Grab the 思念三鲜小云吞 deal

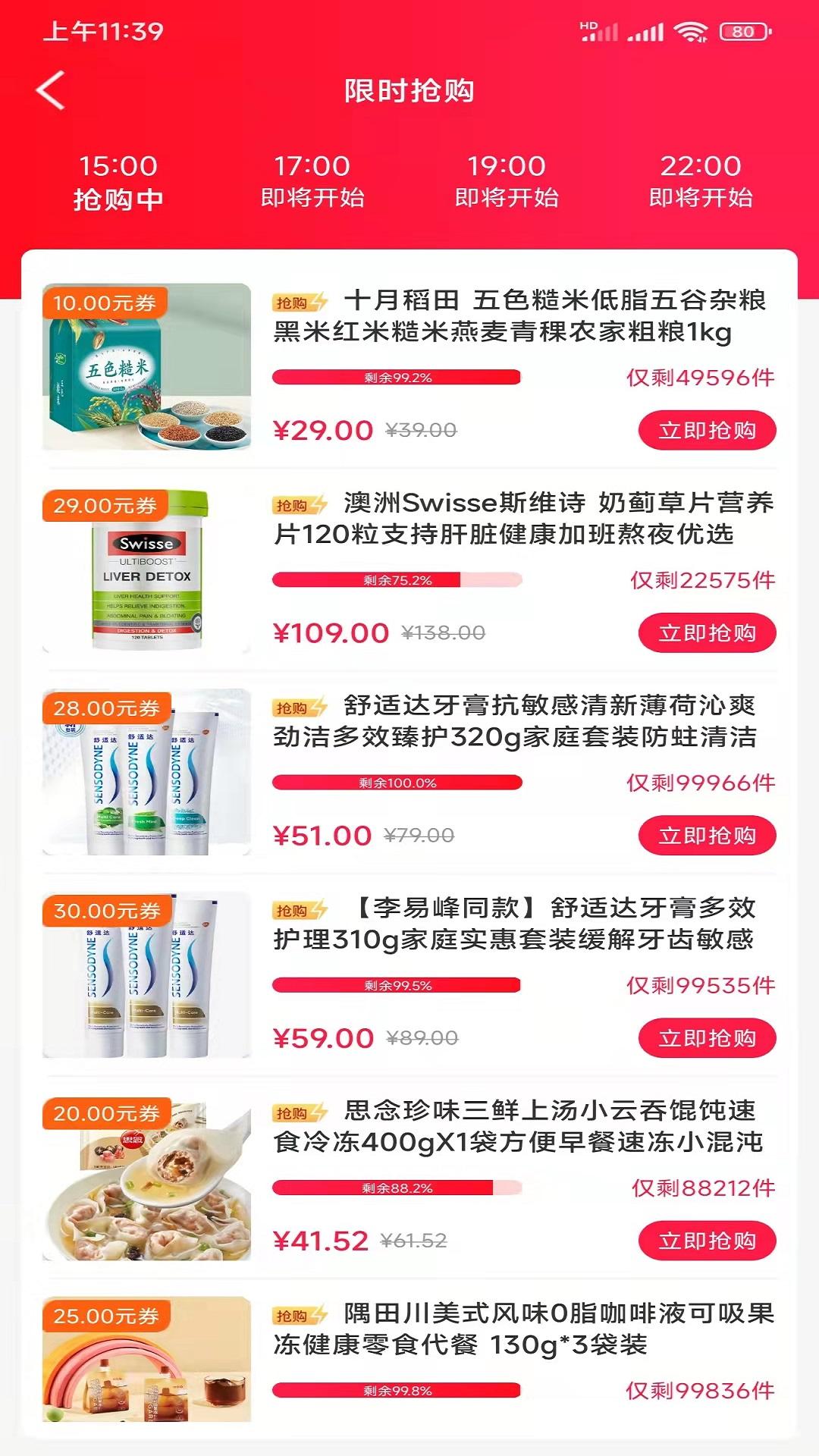coord(707,1241)
